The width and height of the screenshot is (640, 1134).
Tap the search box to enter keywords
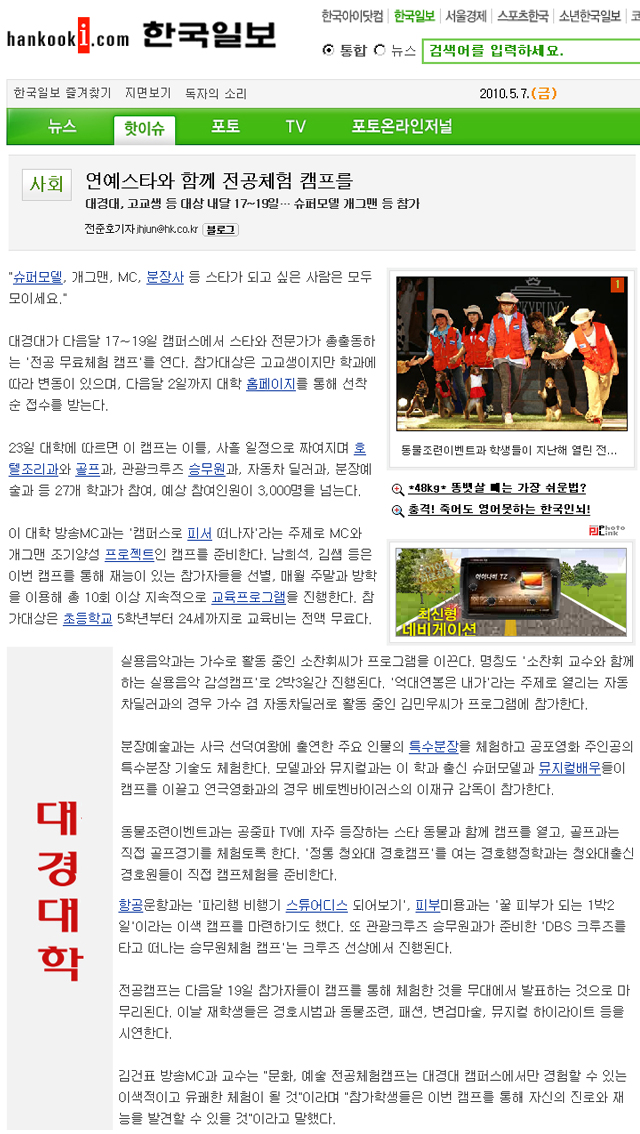530,50
